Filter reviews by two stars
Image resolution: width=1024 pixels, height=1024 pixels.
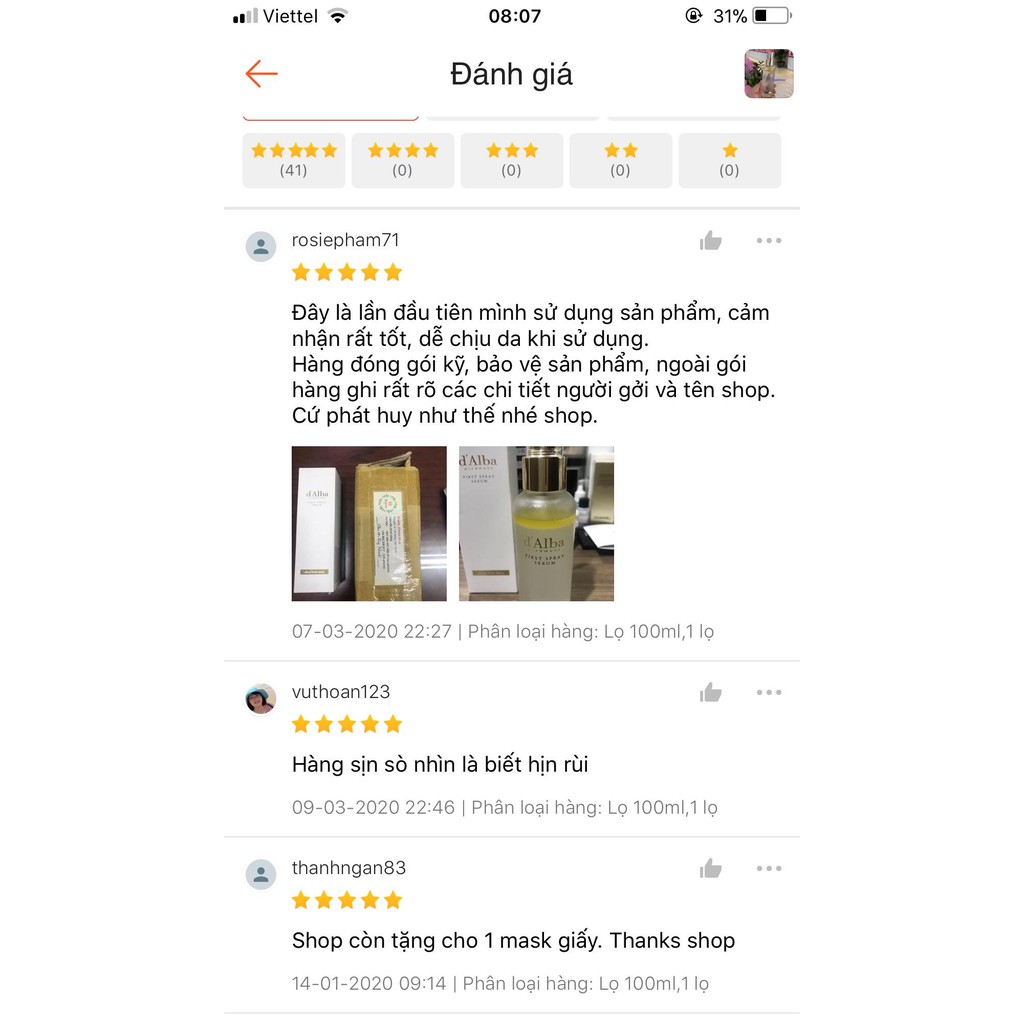click(620, 160)
